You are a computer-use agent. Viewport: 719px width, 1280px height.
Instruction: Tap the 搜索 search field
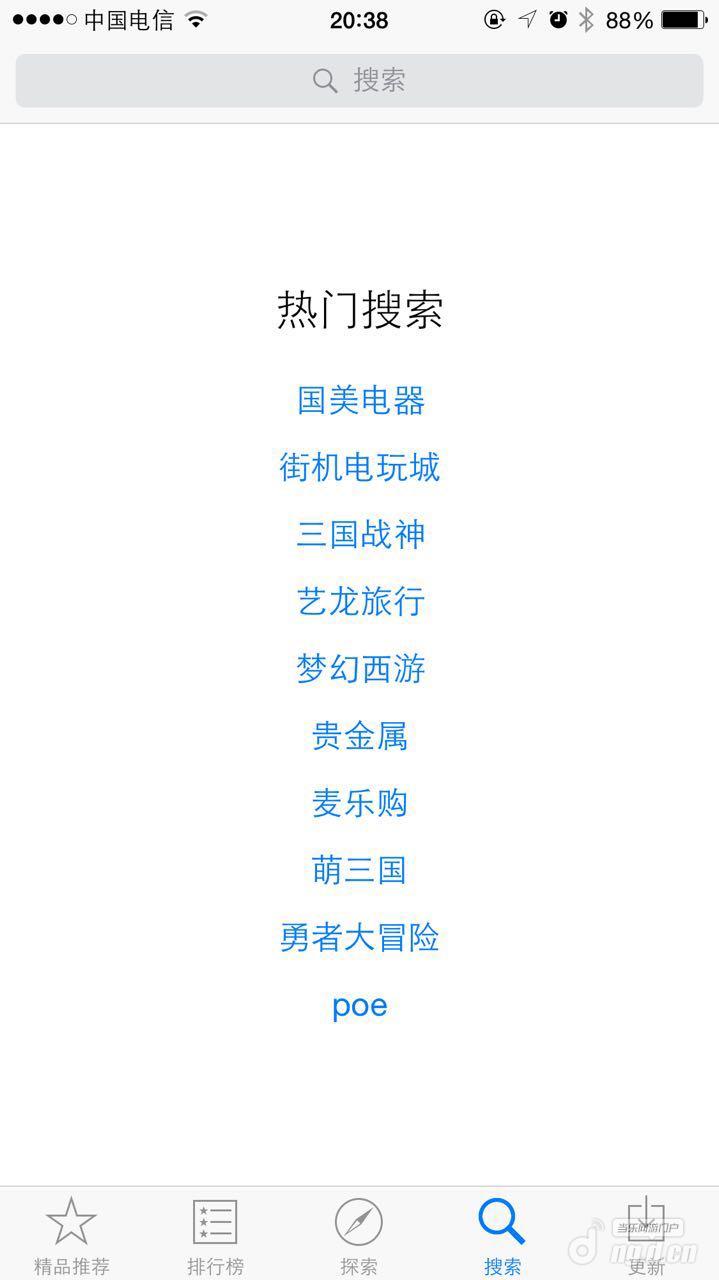(x=359, y=80)
